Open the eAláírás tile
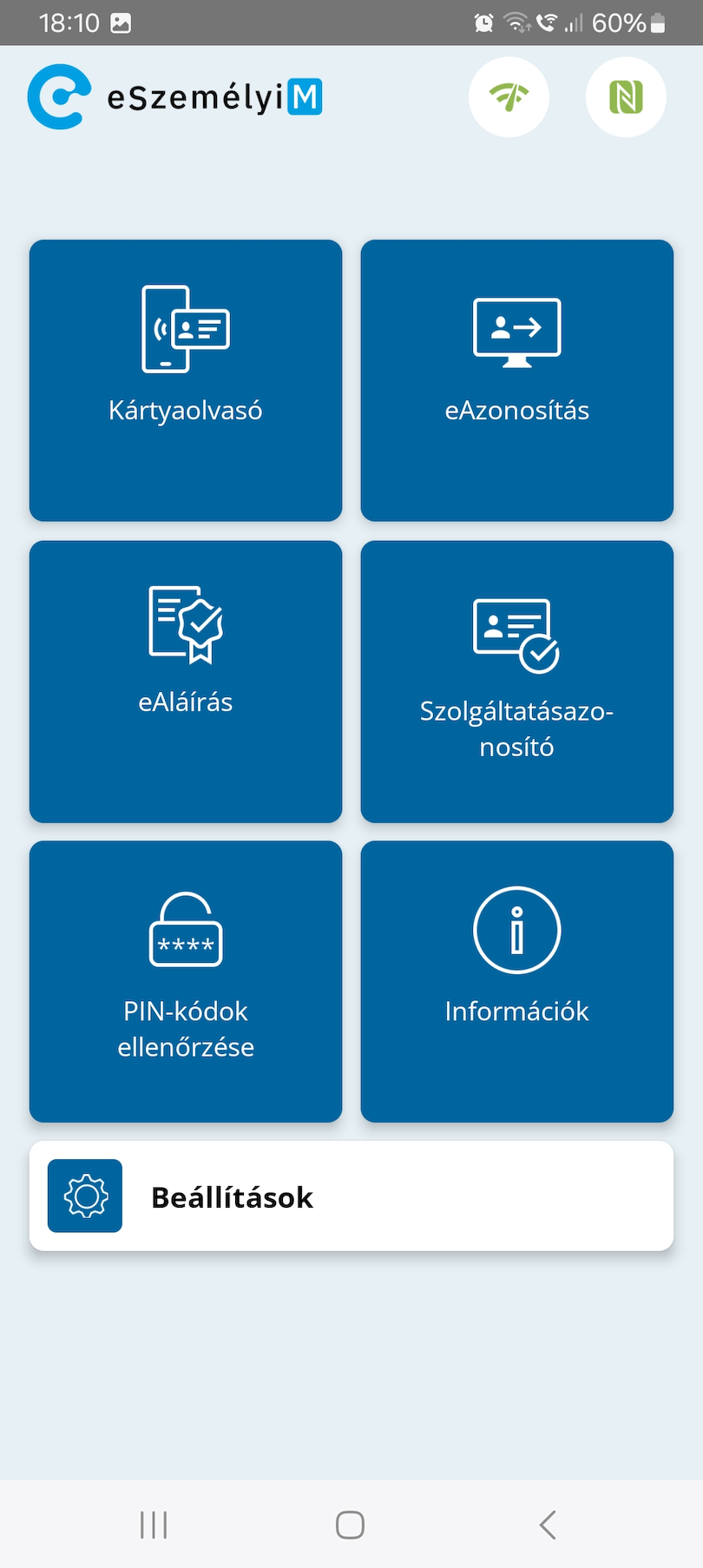Image resolution: width=703 pixels, height=1568 pixels. click(186, 681)
